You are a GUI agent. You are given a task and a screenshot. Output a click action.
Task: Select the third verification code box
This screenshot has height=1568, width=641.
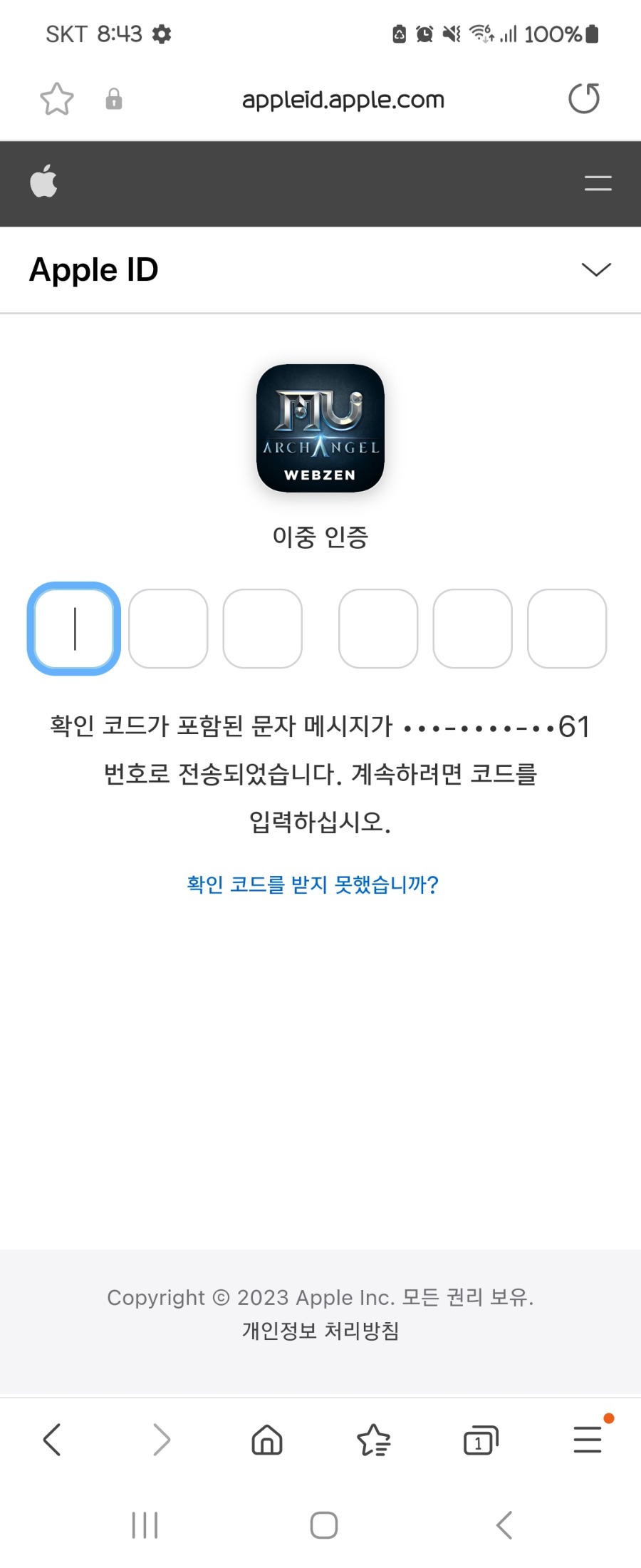coord(263,629)
